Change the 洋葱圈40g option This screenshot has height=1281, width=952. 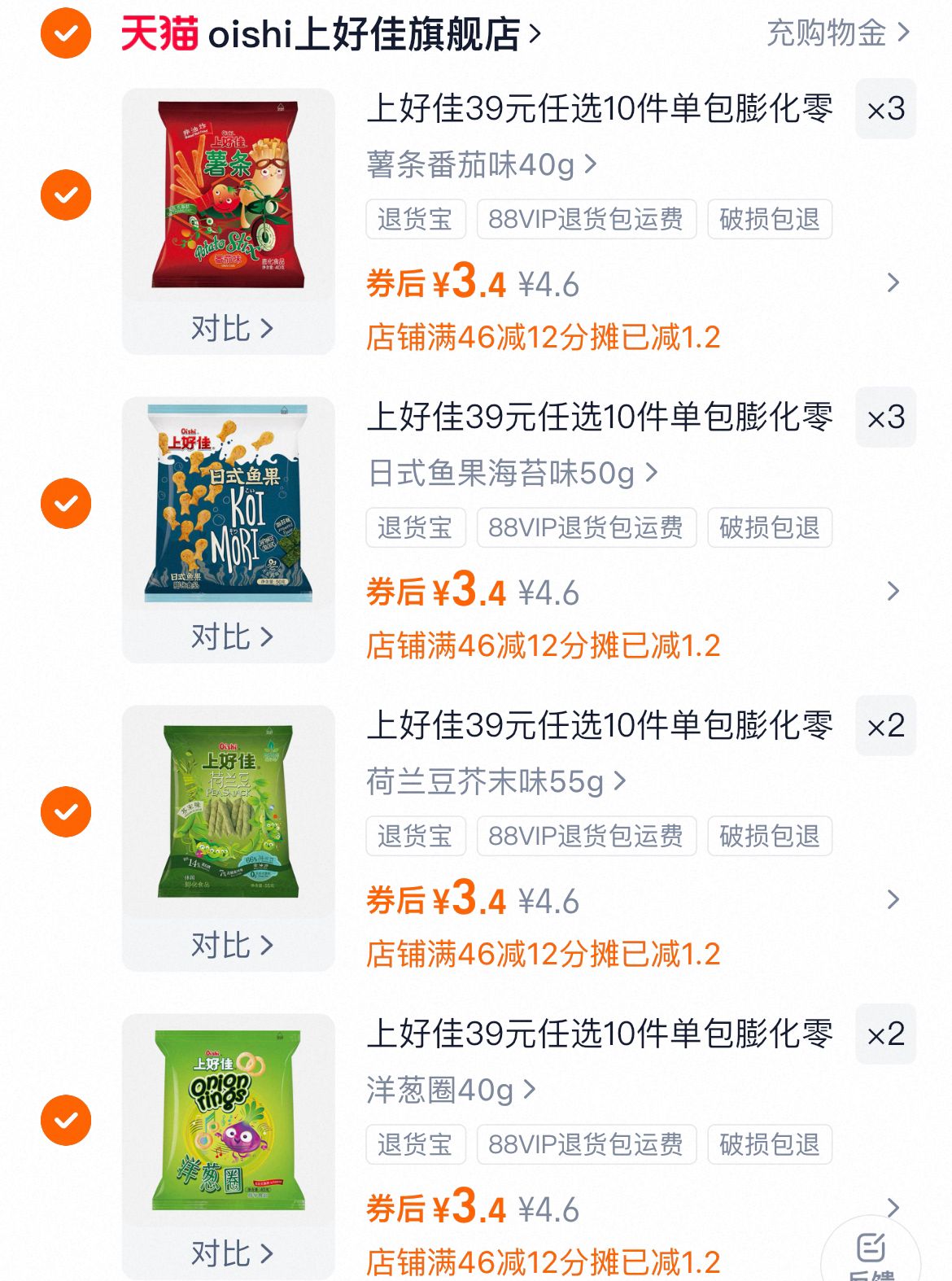pyautogui.click(x=450, y=1091)
